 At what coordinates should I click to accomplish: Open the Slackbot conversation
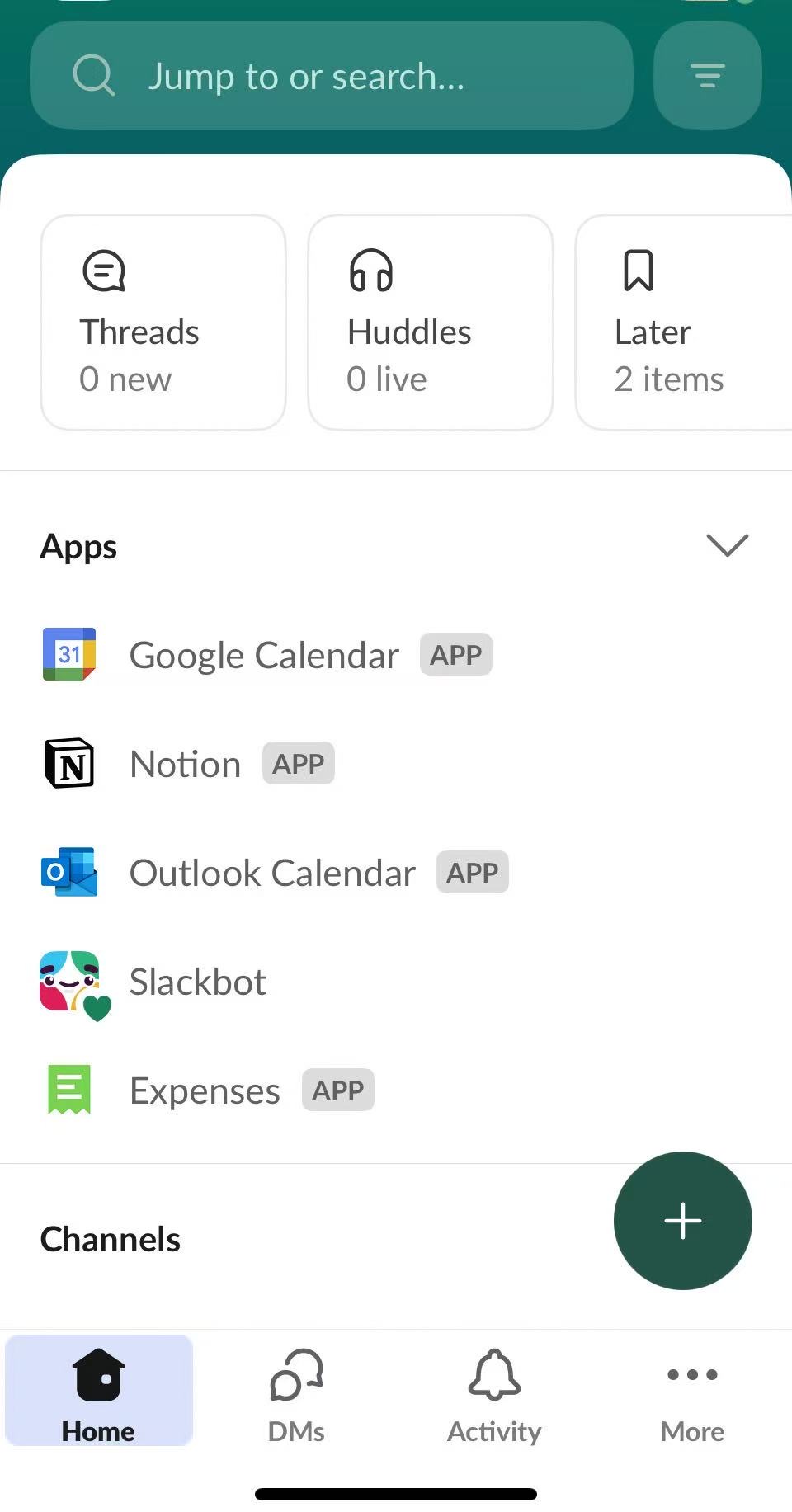[198, 982]
